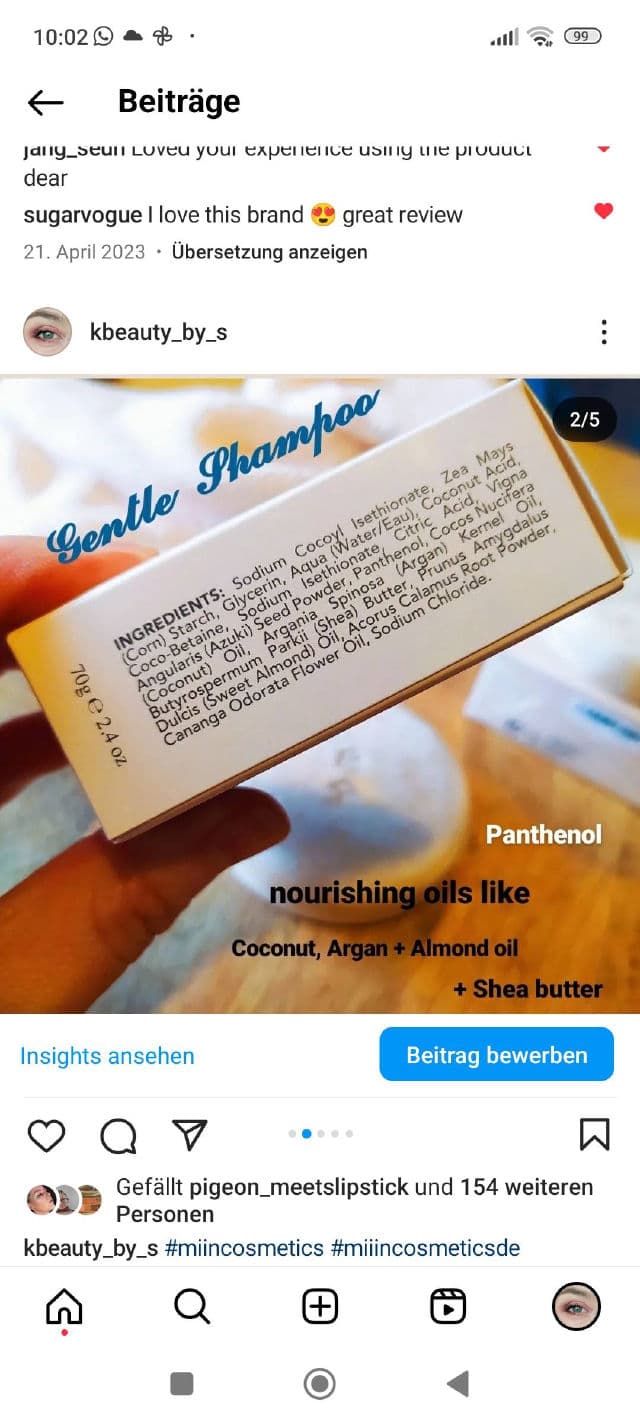Switch to the Search tab
640x1422 pixels.
point(191,1306)
